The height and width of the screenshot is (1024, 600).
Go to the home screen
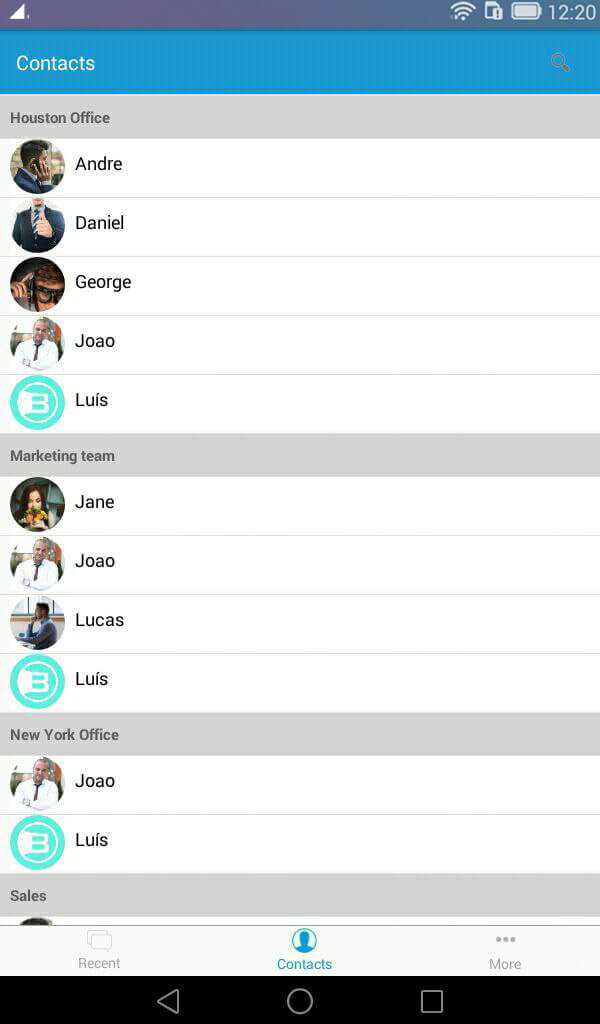(x=300, y=1000)
